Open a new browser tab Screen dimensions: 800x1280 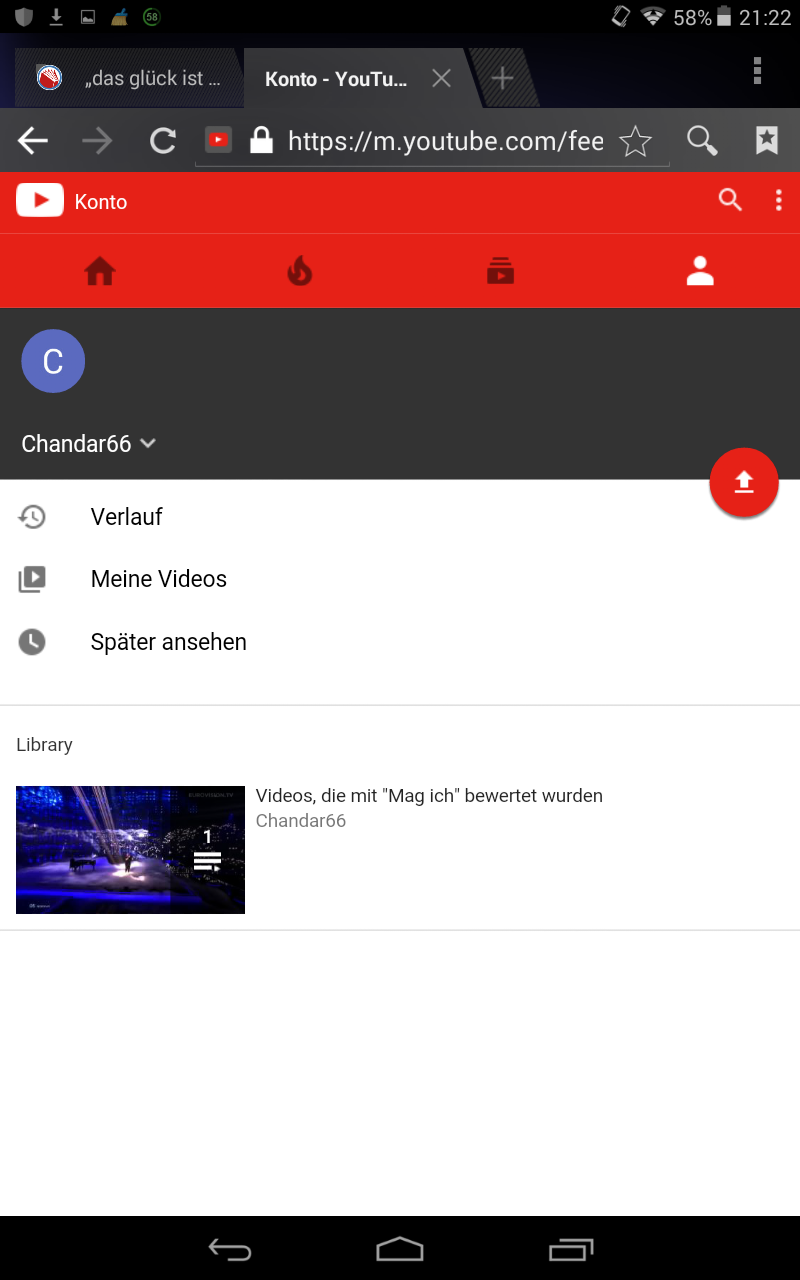pyautogui.click(x=502, y=77)
